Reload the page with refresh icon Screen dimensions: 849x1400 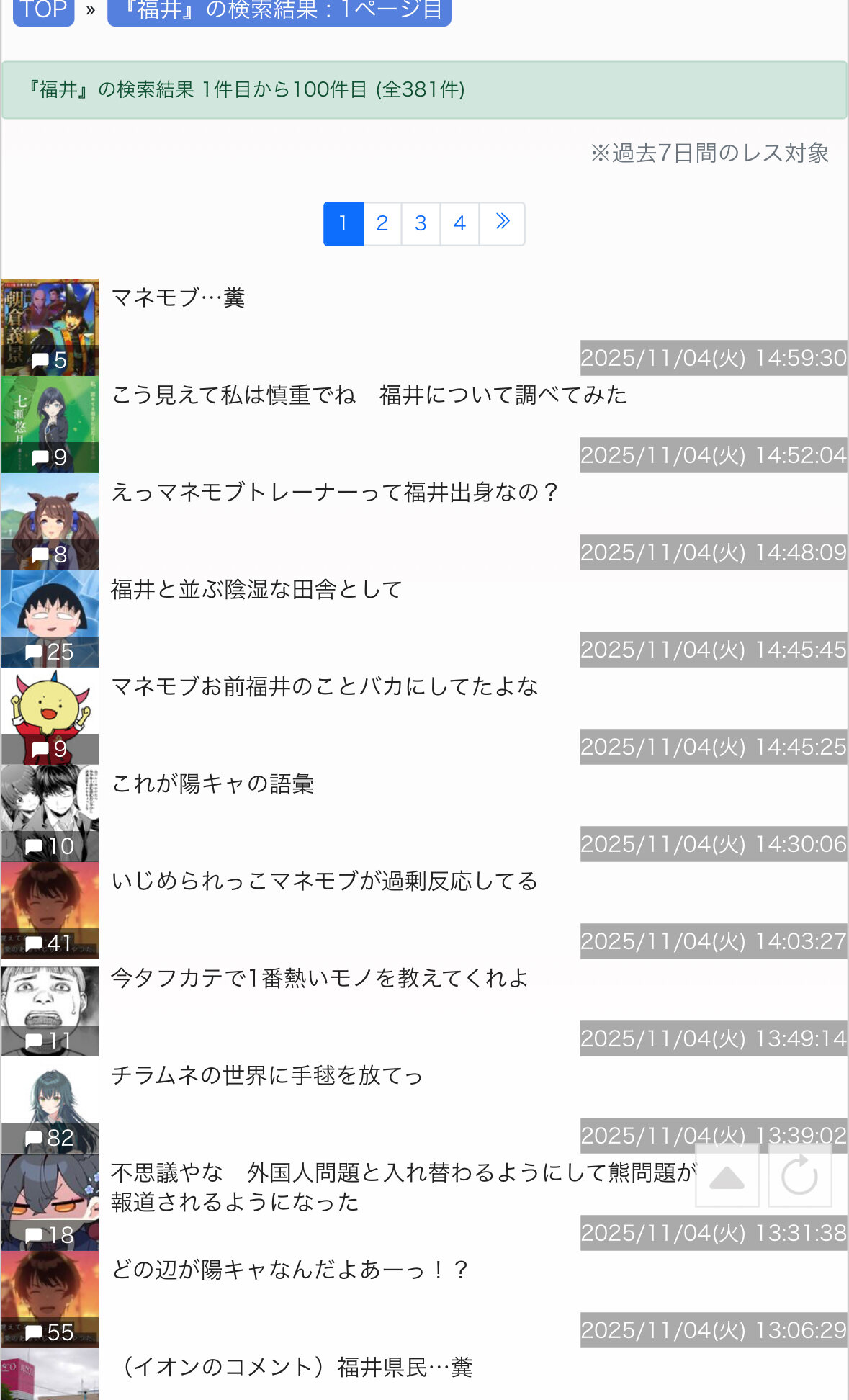point(799,1177)
